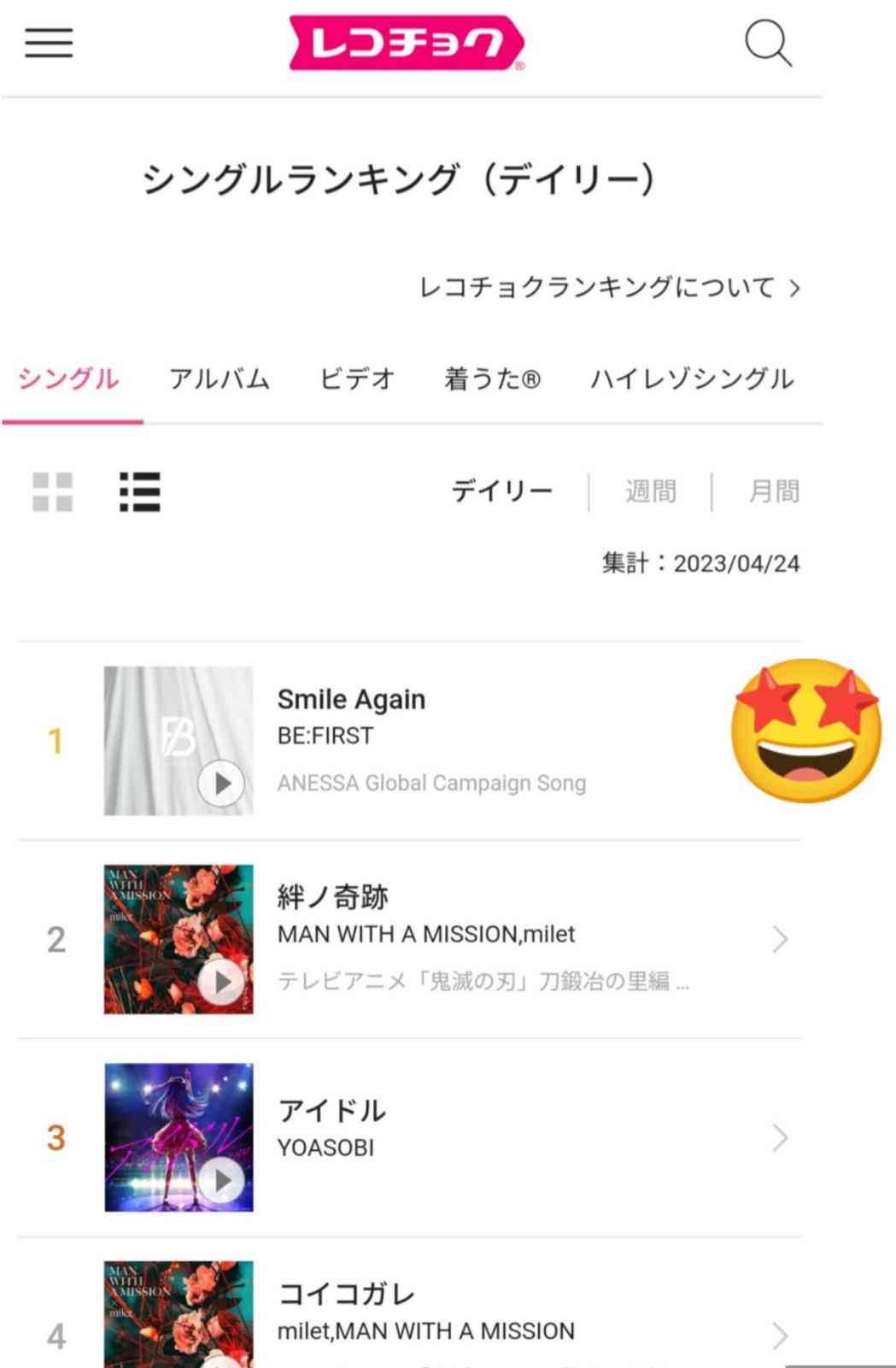The width and height of the screenshot is (896, 1368).
Task: Switch to the ビデオ tab
Action: (357, 379)
